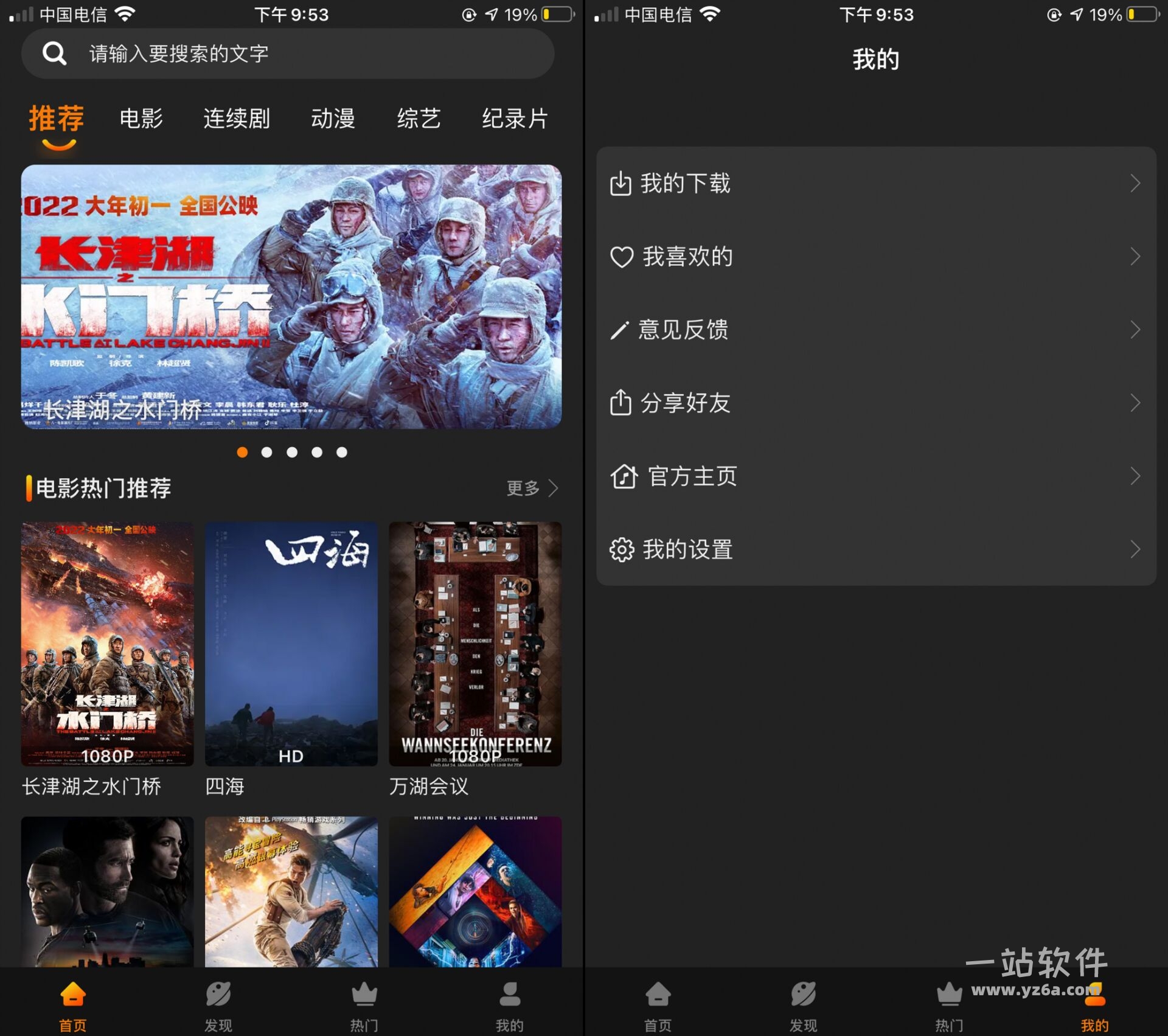Open the 官方主页 row
1168x1036 pixels.
(x=875, y=476)
